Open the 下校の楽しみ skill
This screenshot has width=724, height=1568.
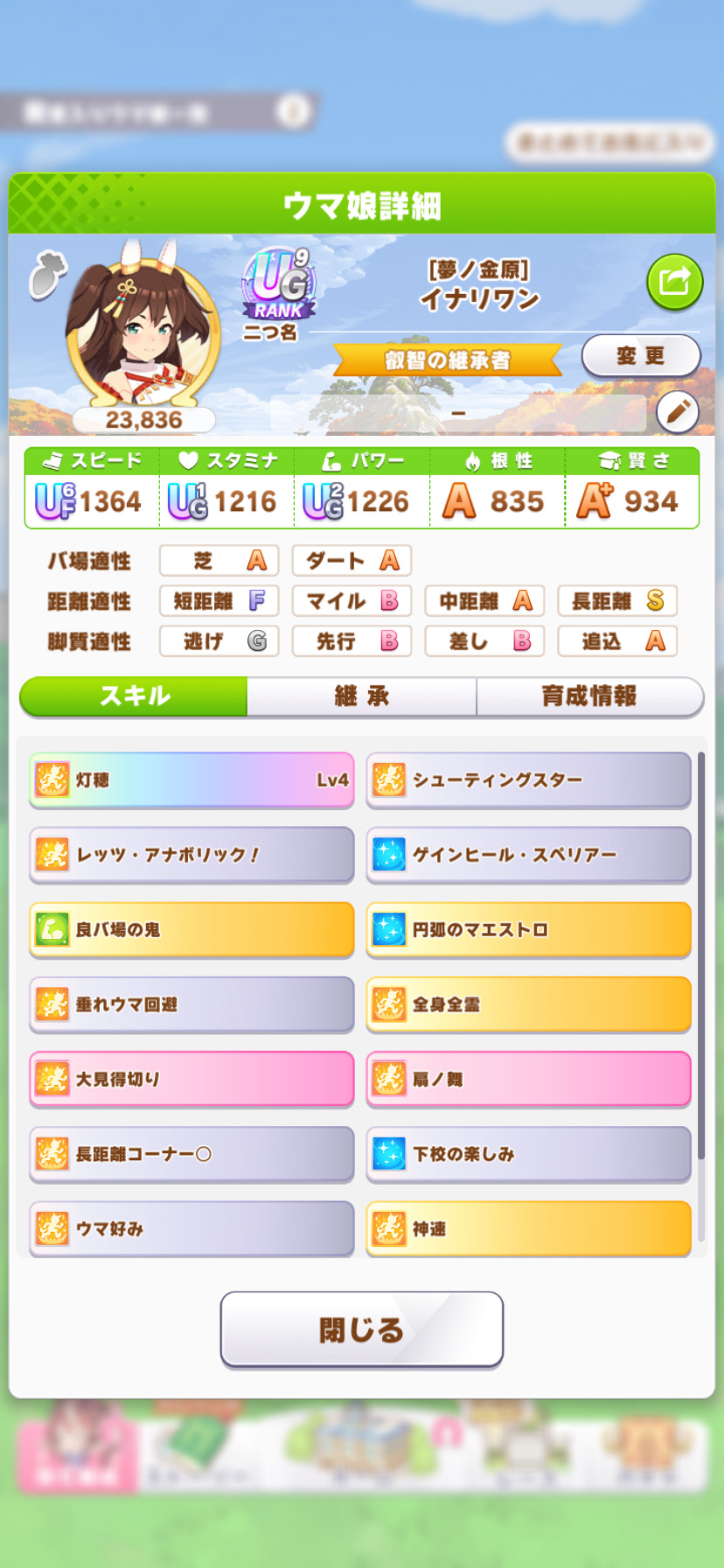[528, 1154]
